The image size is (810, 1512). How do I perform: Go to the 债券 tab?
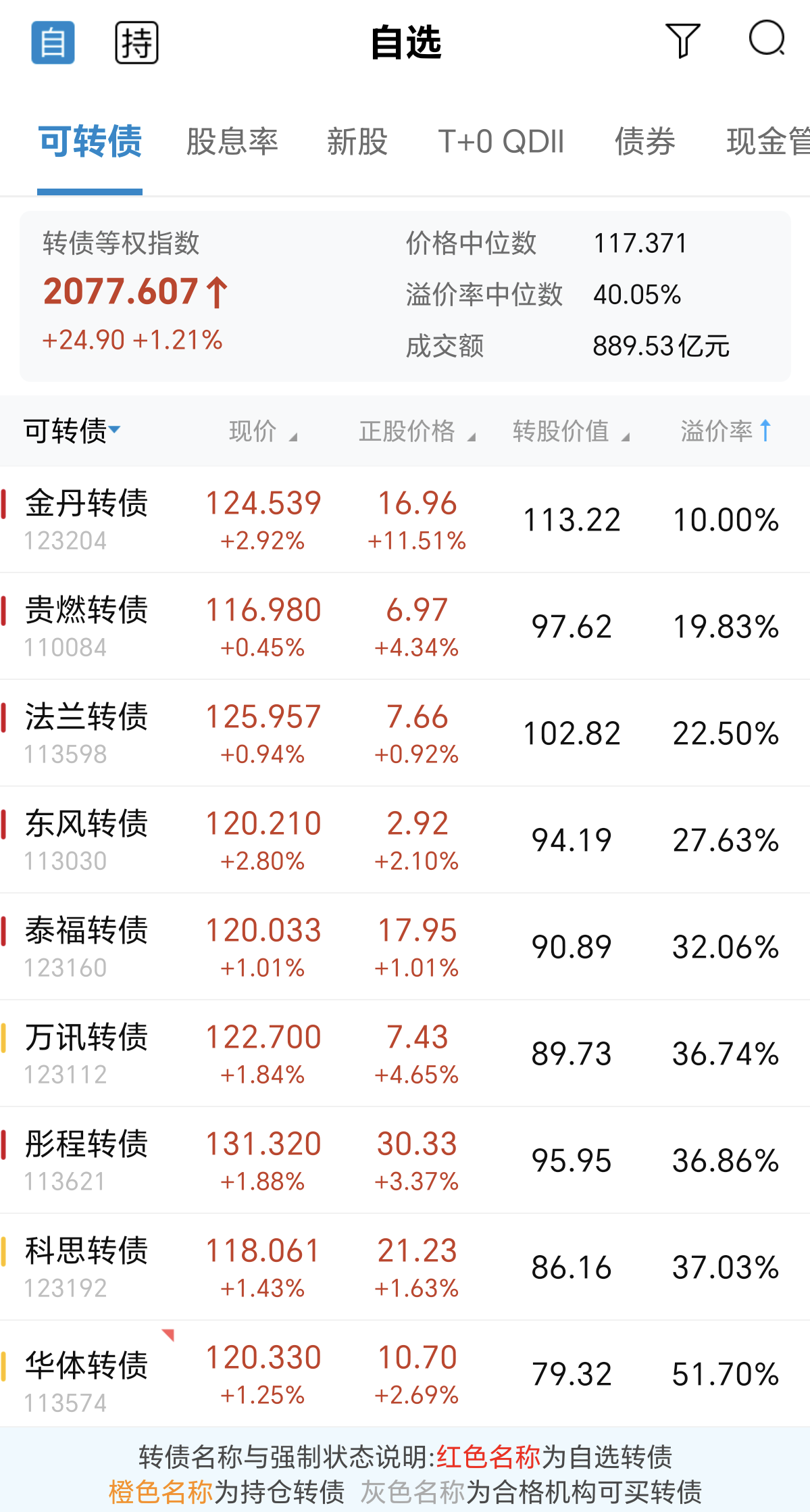[644, 142]
